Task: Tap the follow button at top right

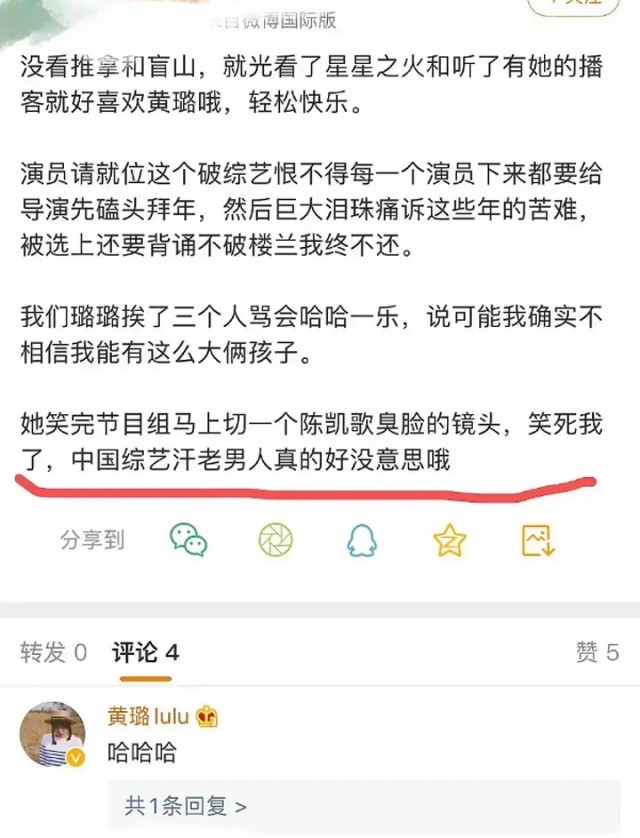Action: point(574,6)
